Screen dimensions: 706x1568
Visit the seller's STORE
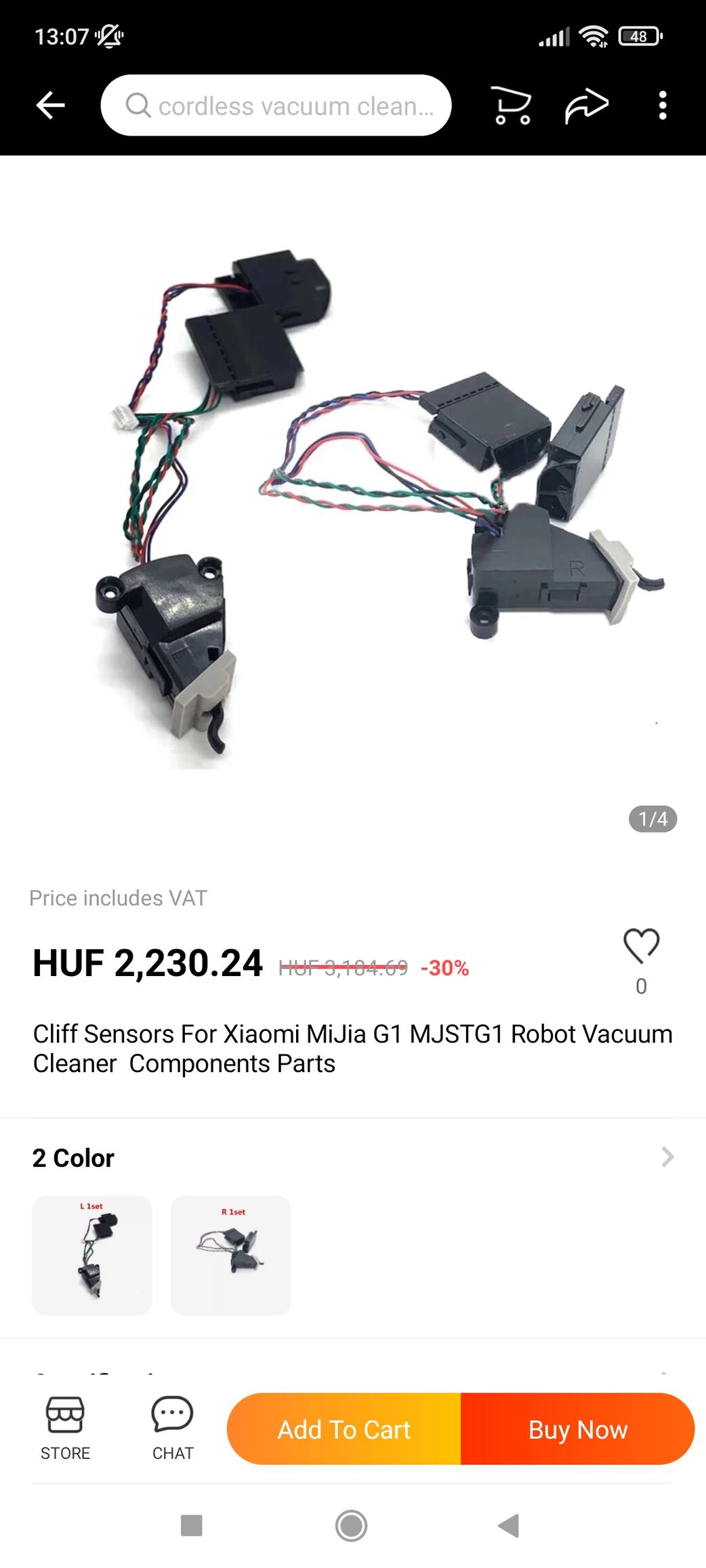coord(65,1428)
